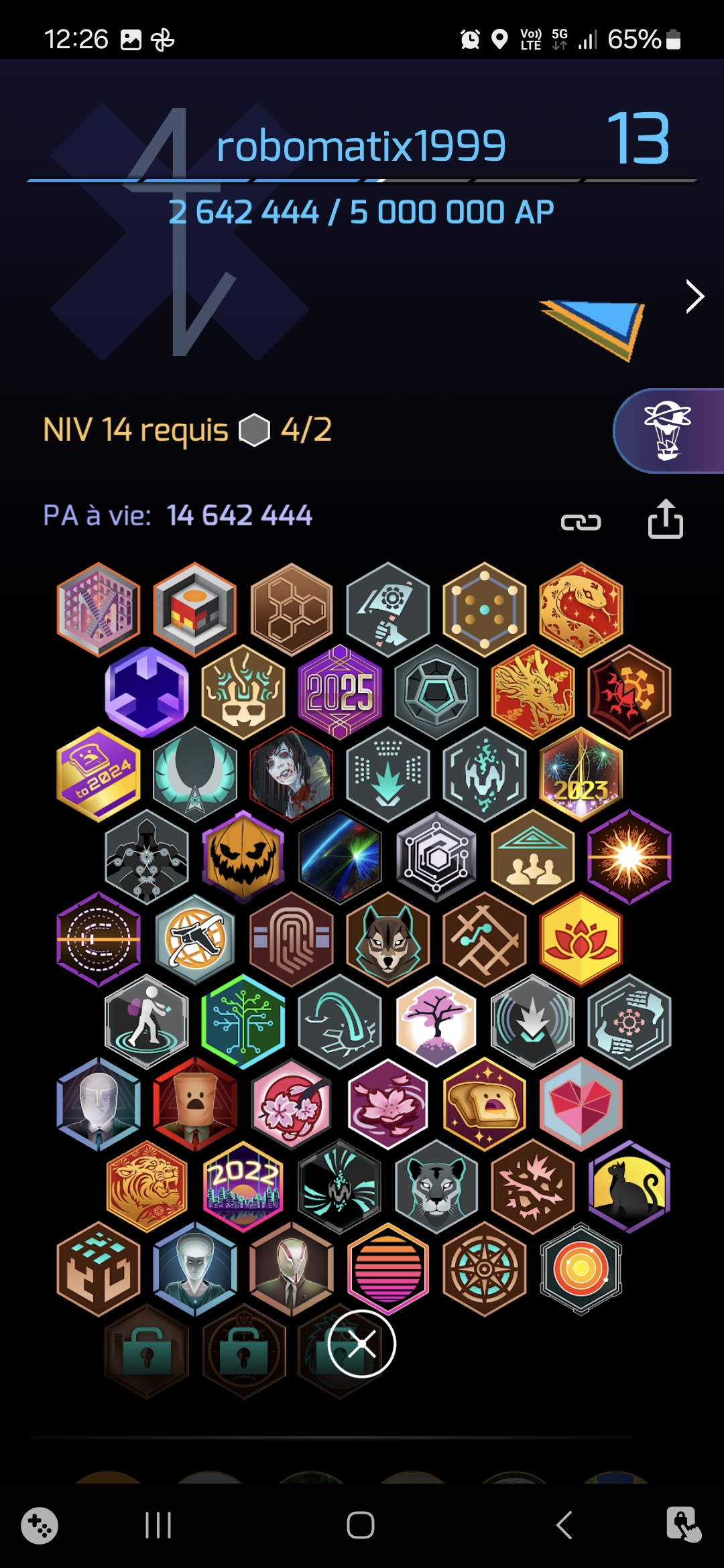Viewport: 724px width, 1568px height.
Task: Open the purple 2025 medal
Action: pyautogui.click(x=340, y=692)
